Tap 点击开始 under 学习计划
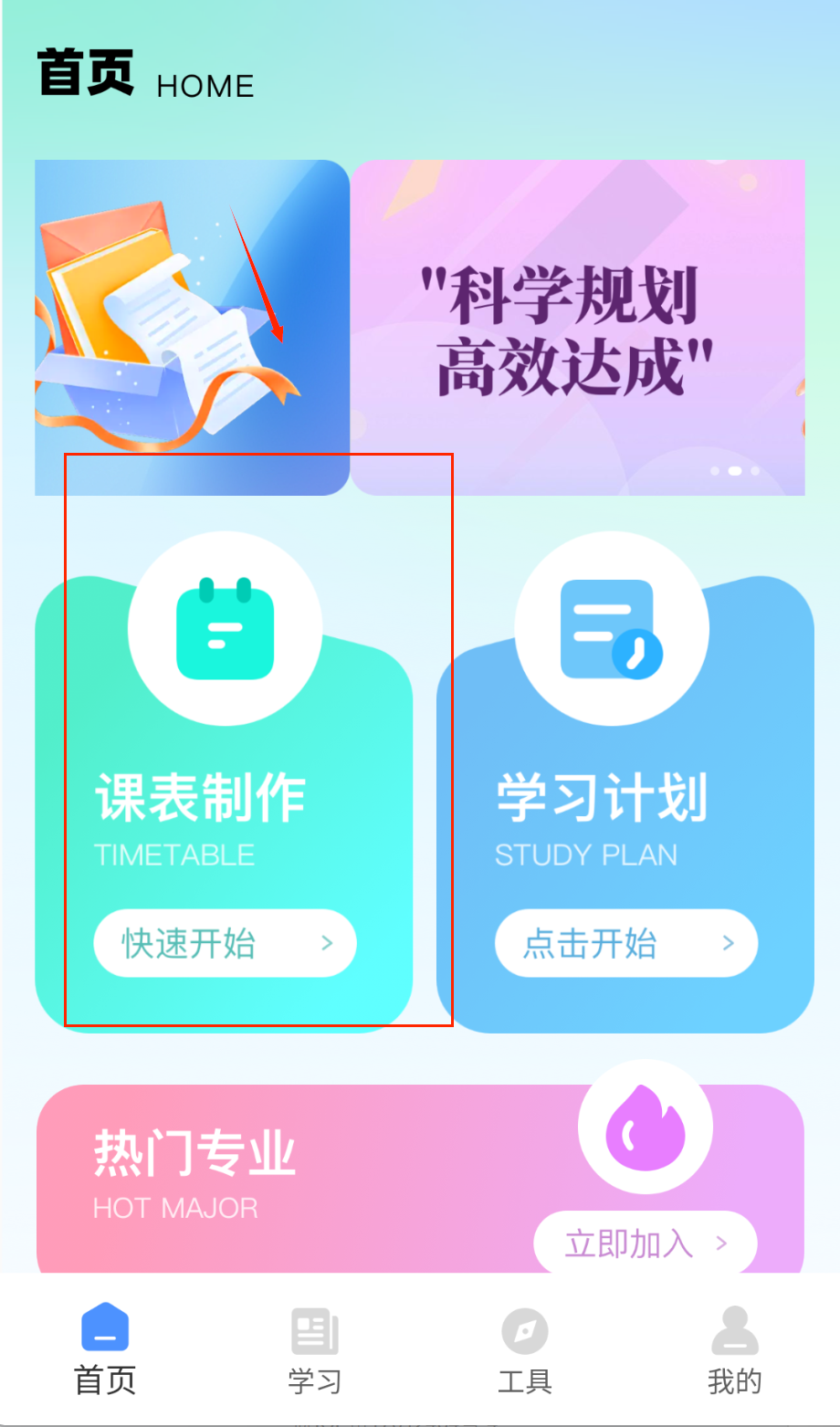The image size is (840, 1427). click(x=625, y=943)
